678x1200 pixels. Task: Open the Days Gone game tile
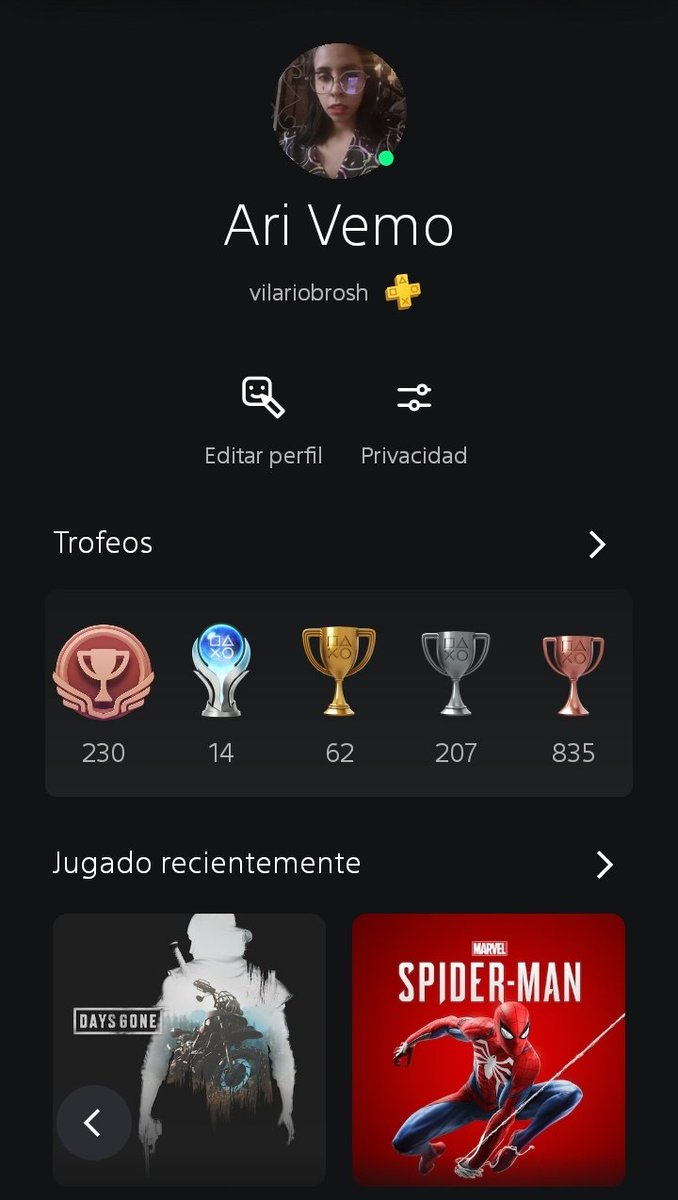pos(189,1049)
